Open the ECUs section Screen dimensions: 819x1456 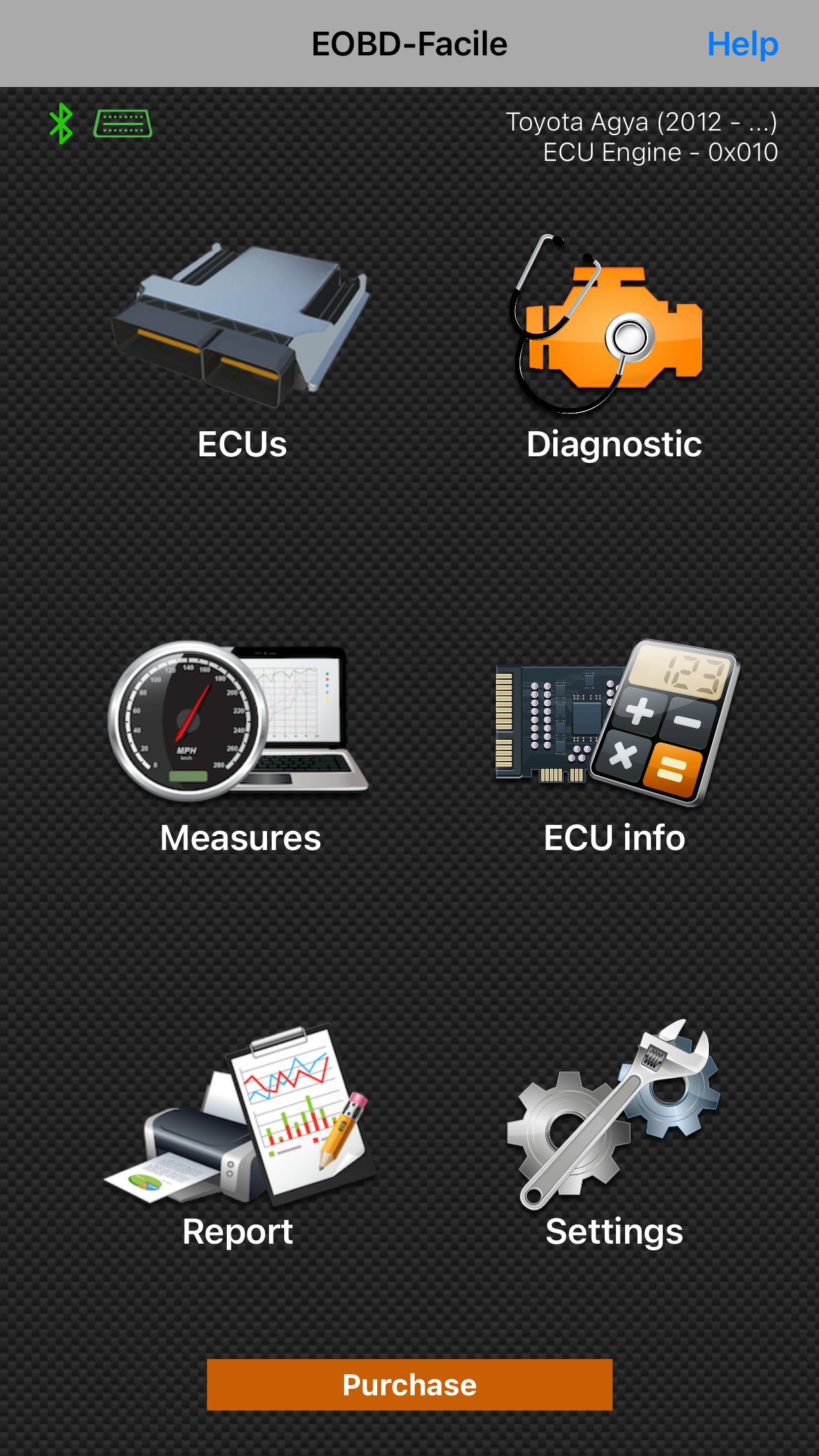pyautogui.click(x=242, y=350)
